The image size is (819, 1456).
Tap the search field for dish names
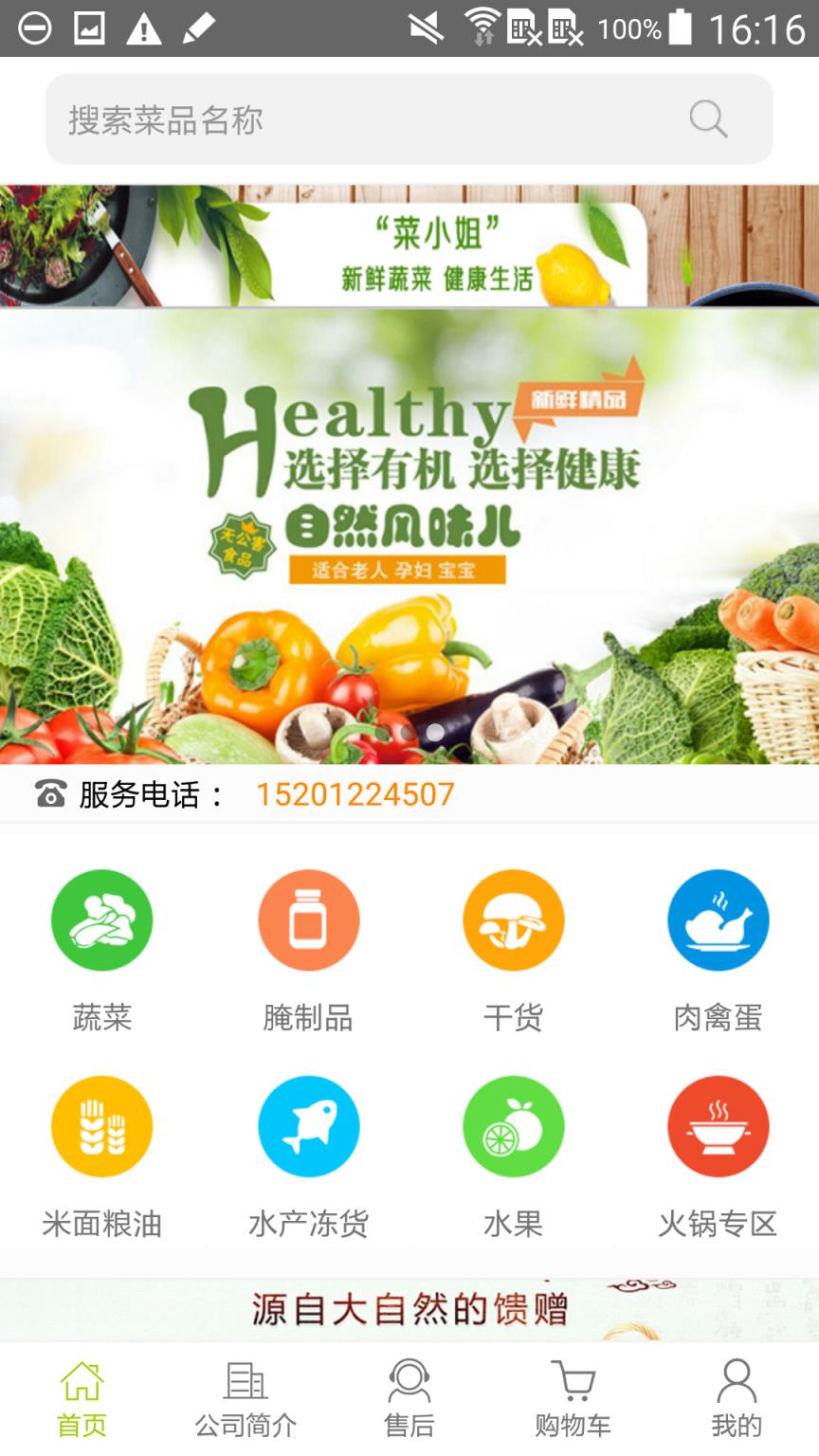[x=360, y=120]
